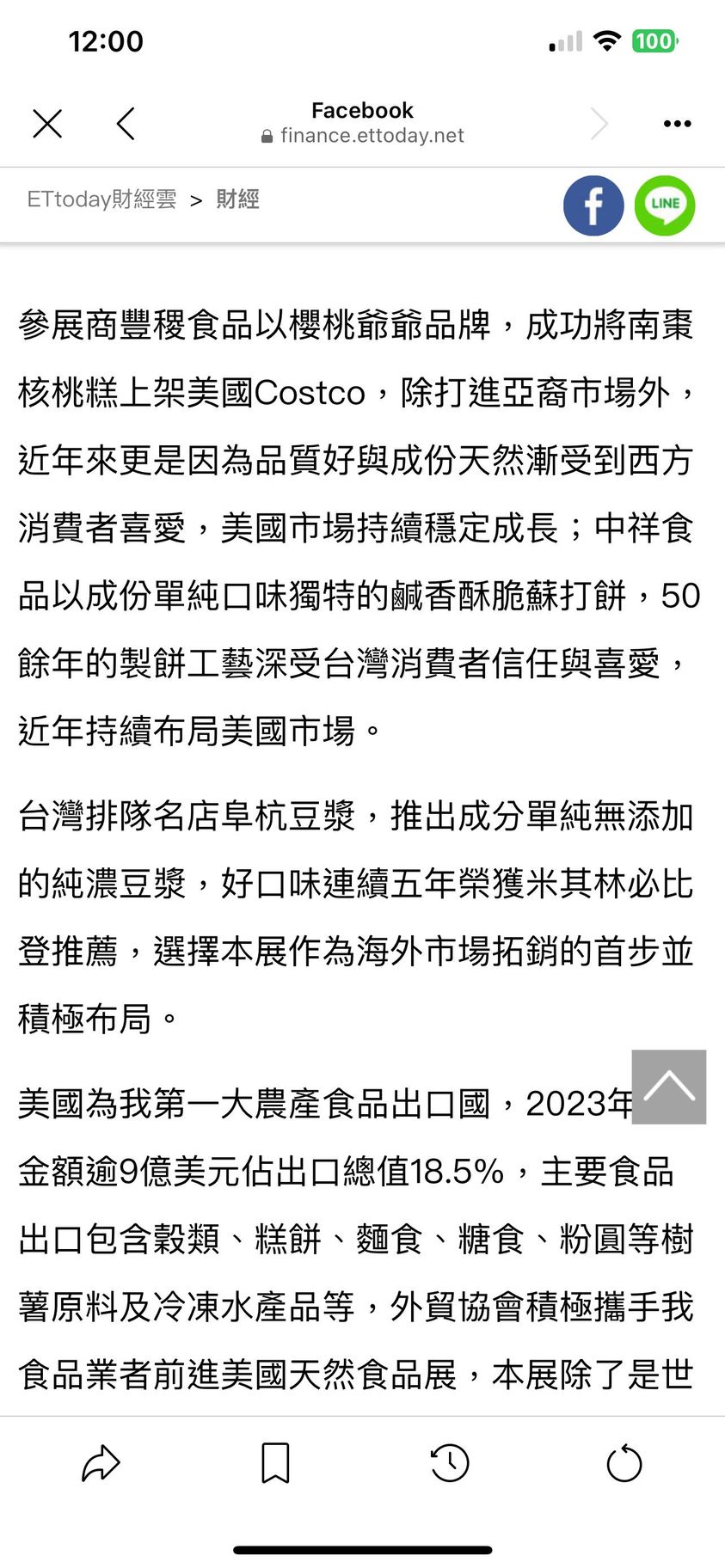
Task: Tap the share arrow in bottom toolbar
Action: 101,1463
